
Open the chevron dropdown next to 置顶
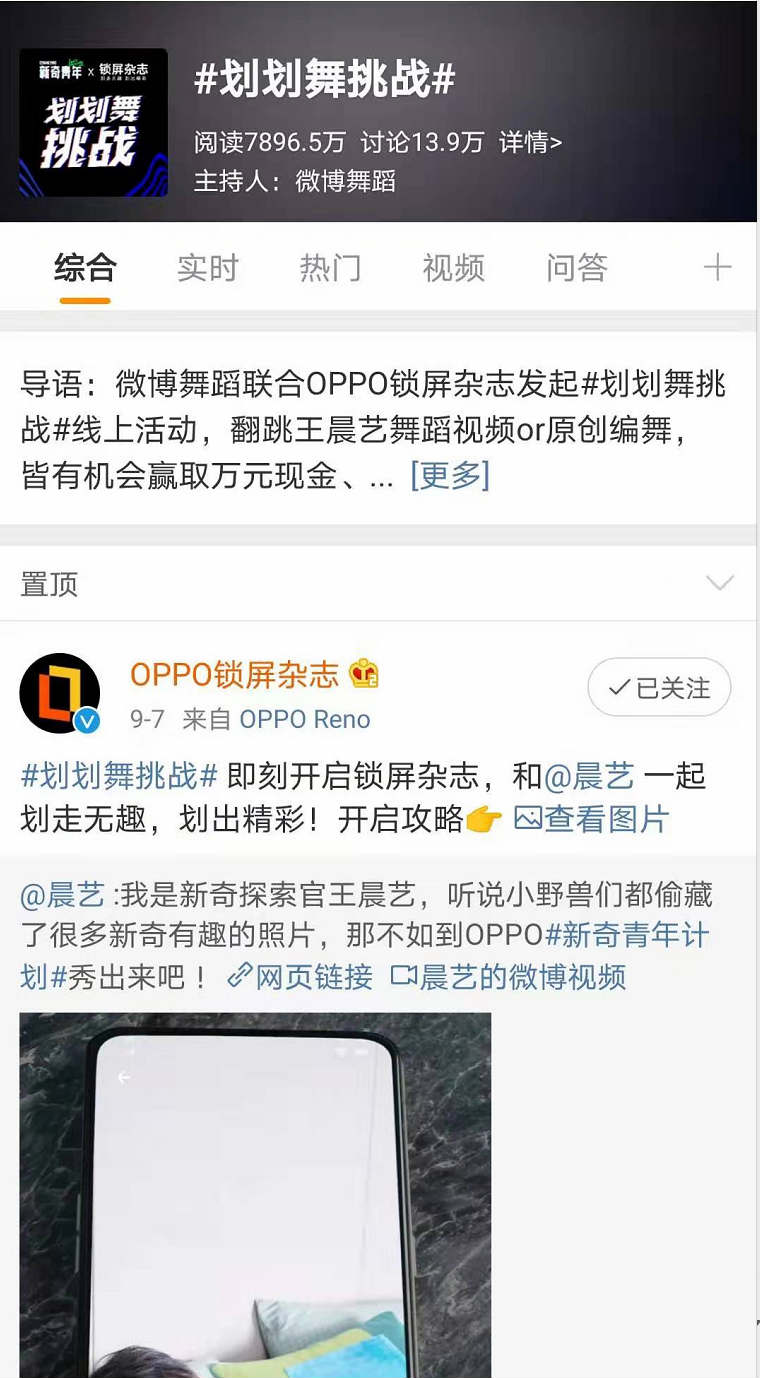tap(720, 583)
